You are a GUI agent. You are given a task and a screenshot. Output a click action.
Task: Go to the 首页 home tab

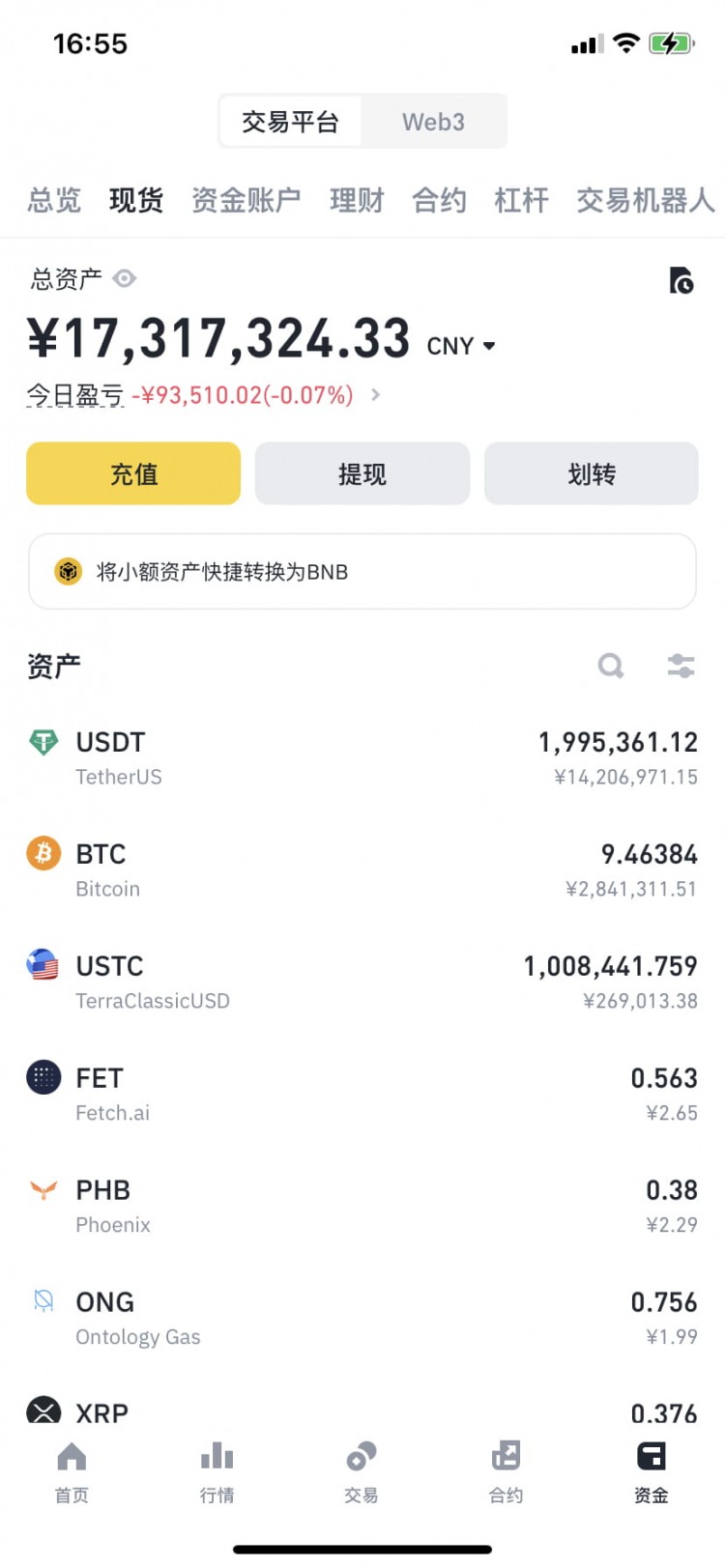[72, 1472]
